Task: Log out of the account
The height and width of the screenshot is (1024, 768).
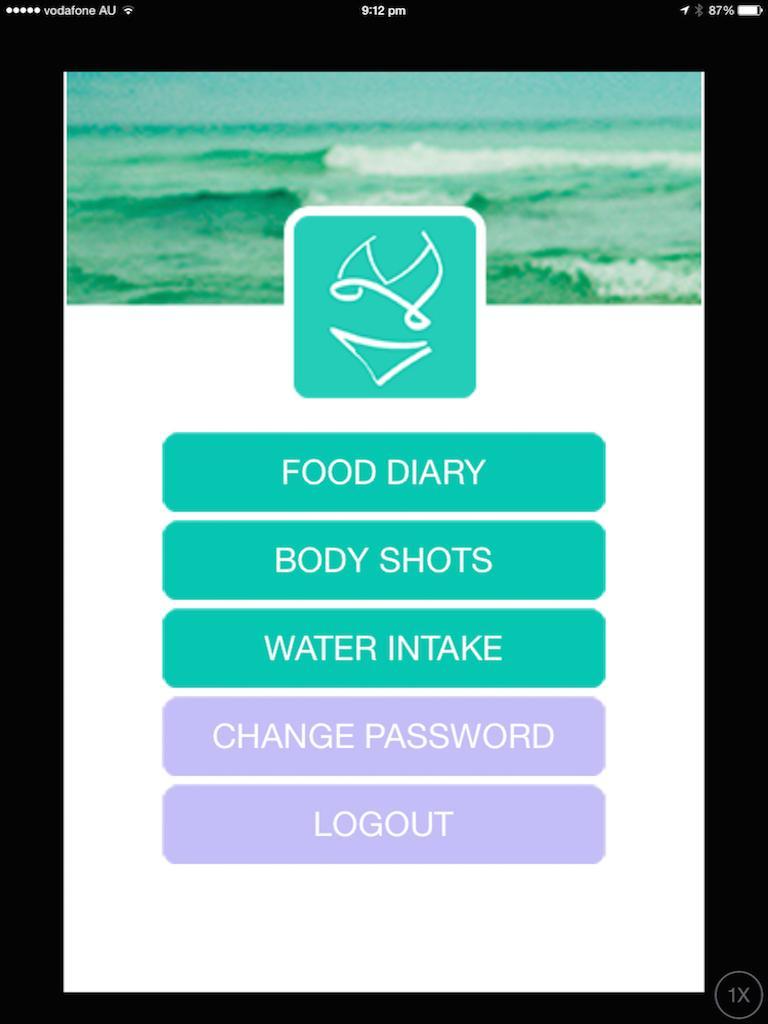Action: coord(384,824)
